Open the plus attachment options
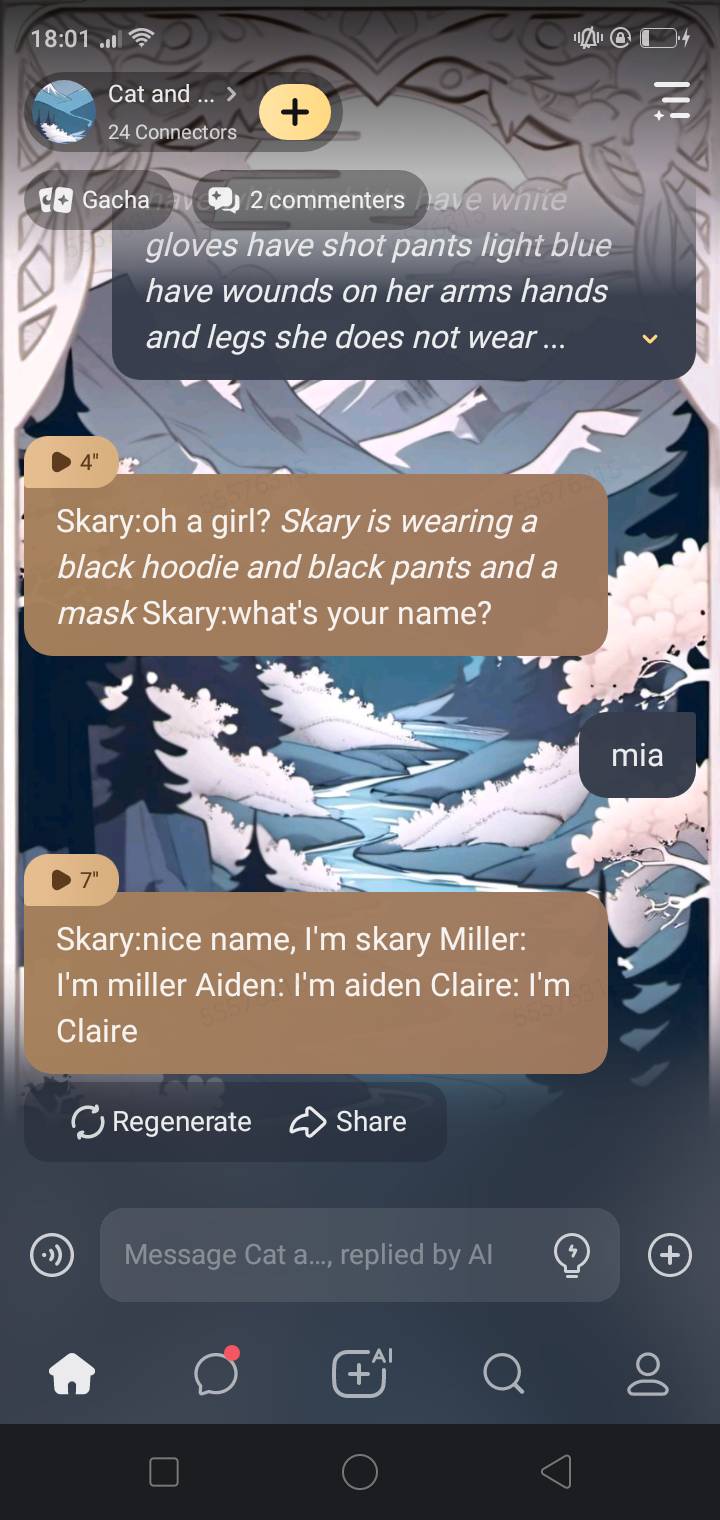 tap(669, 1255)
